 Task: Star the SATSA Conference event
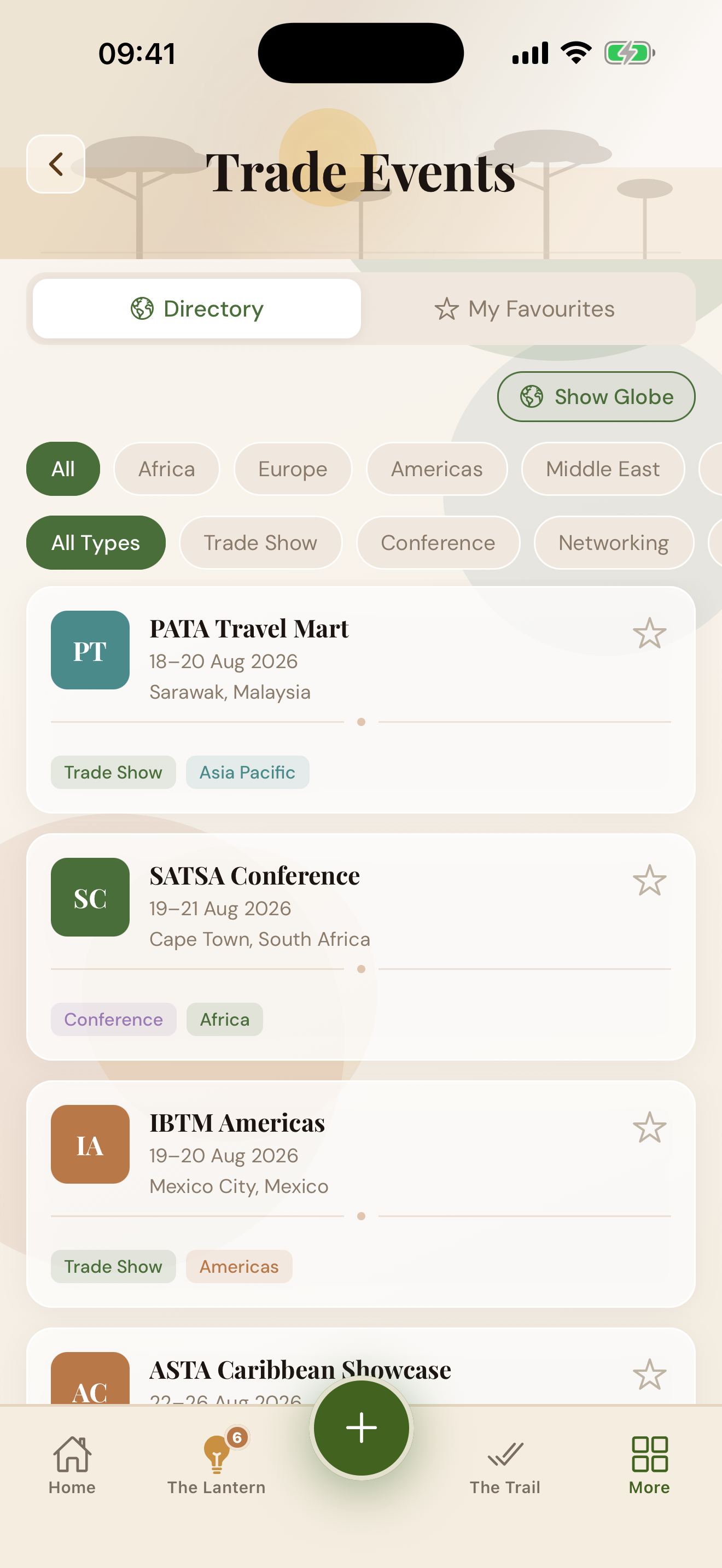tap(650, 880)
